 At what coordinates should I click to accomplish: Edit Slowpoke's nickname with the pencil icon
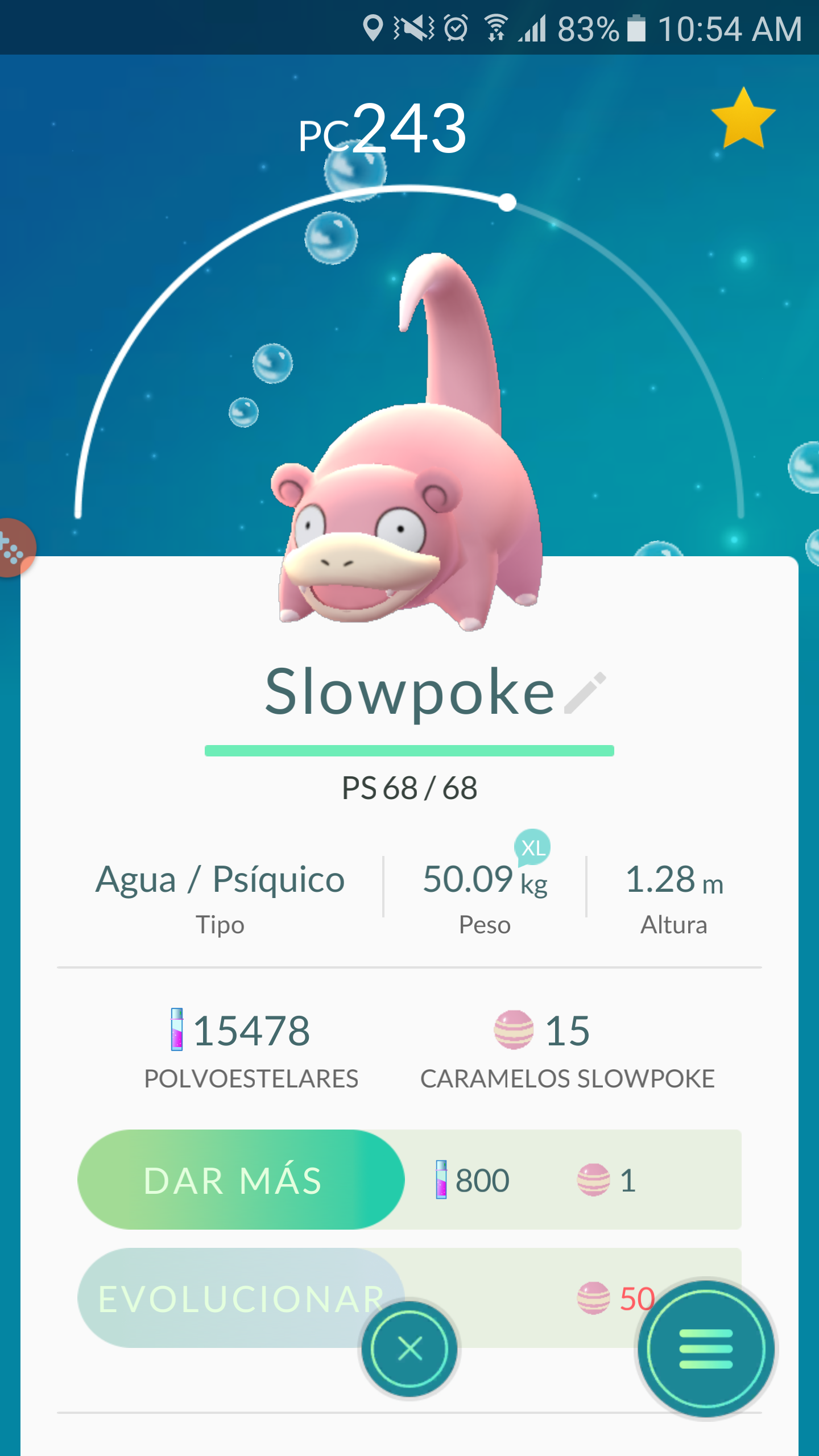[586, 693]
